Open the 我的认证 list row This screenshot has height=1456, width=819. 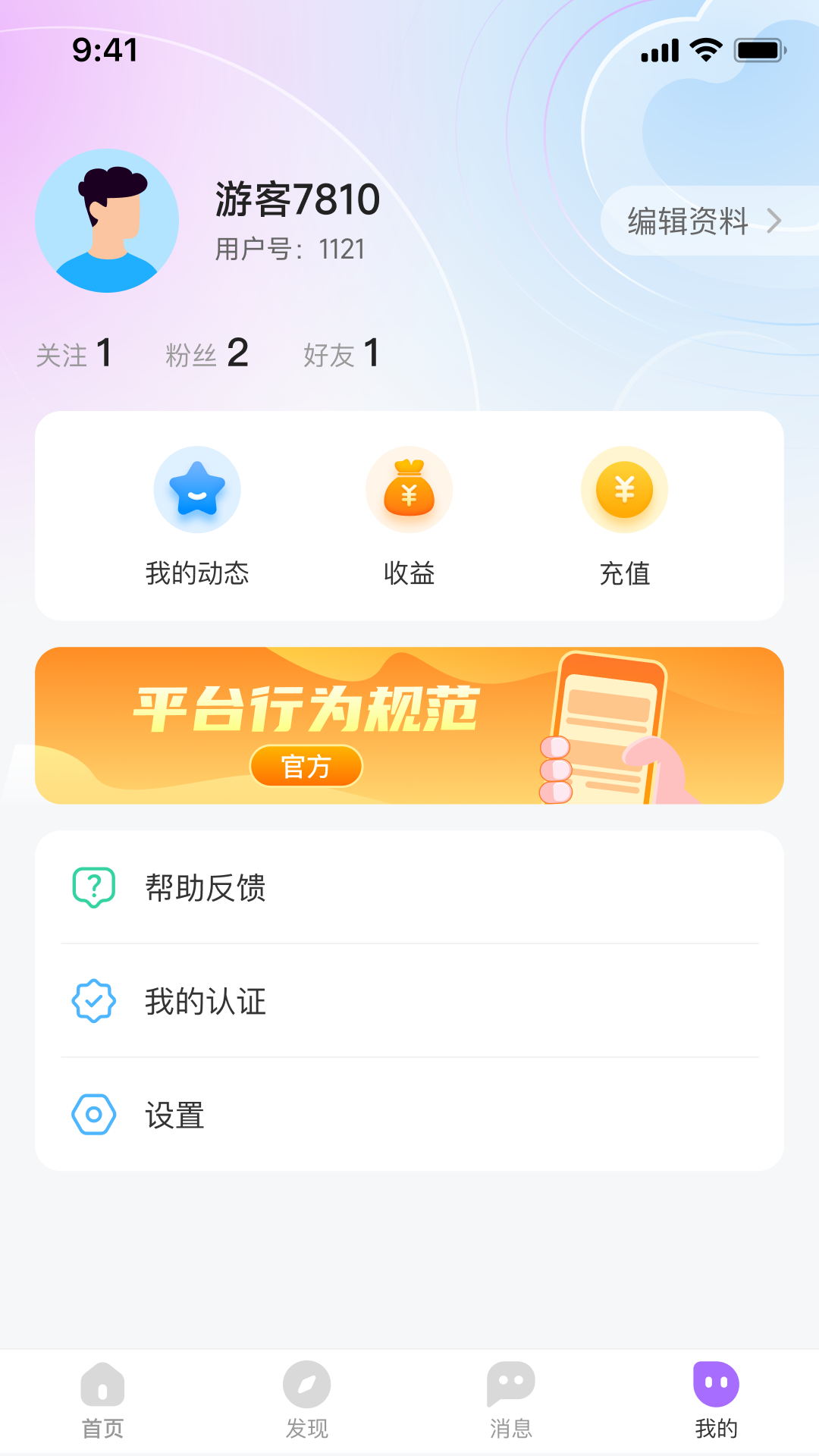click(409, 1002)
